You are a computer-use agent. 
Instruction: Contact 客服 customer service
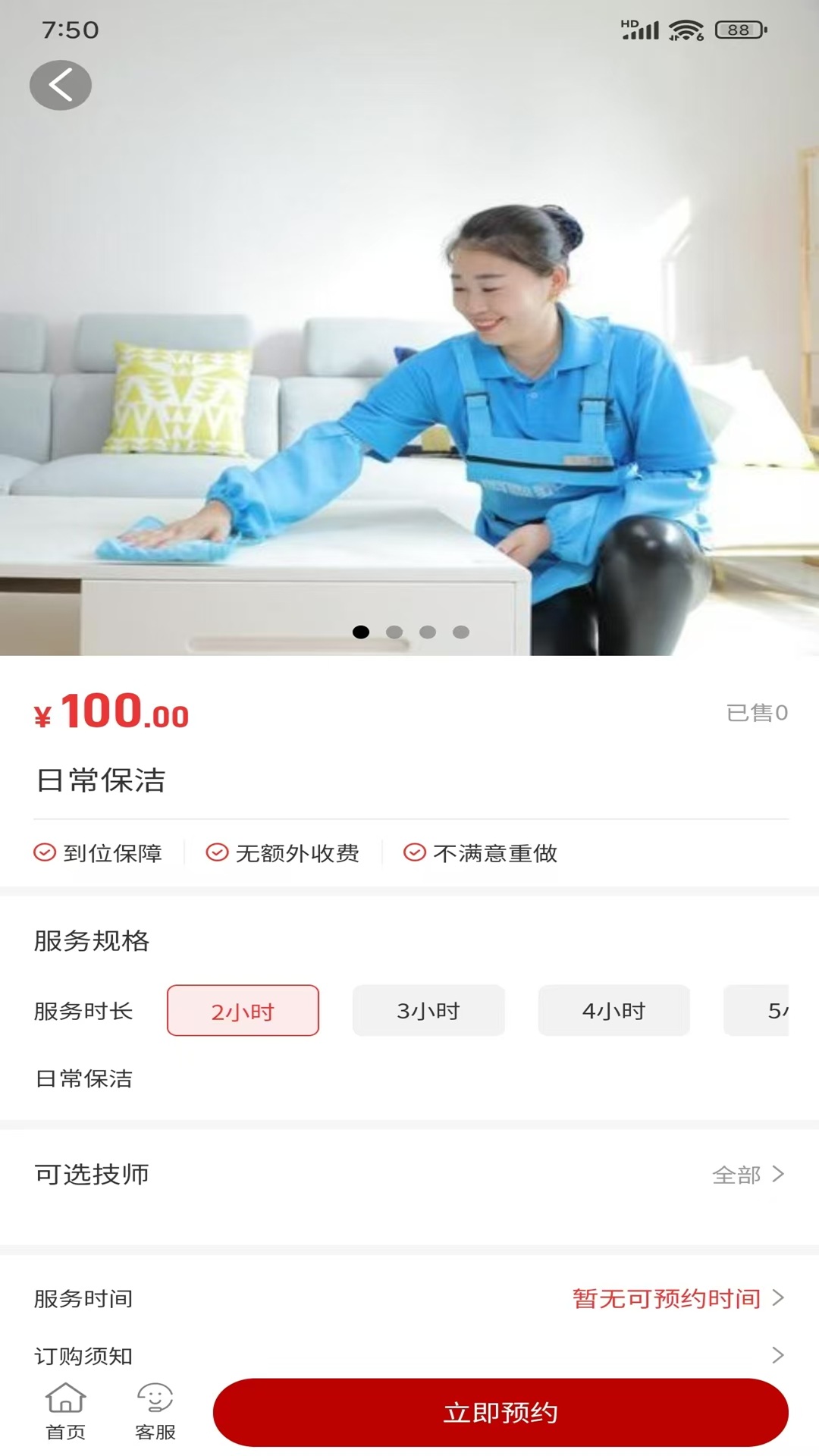point(155,1412)
